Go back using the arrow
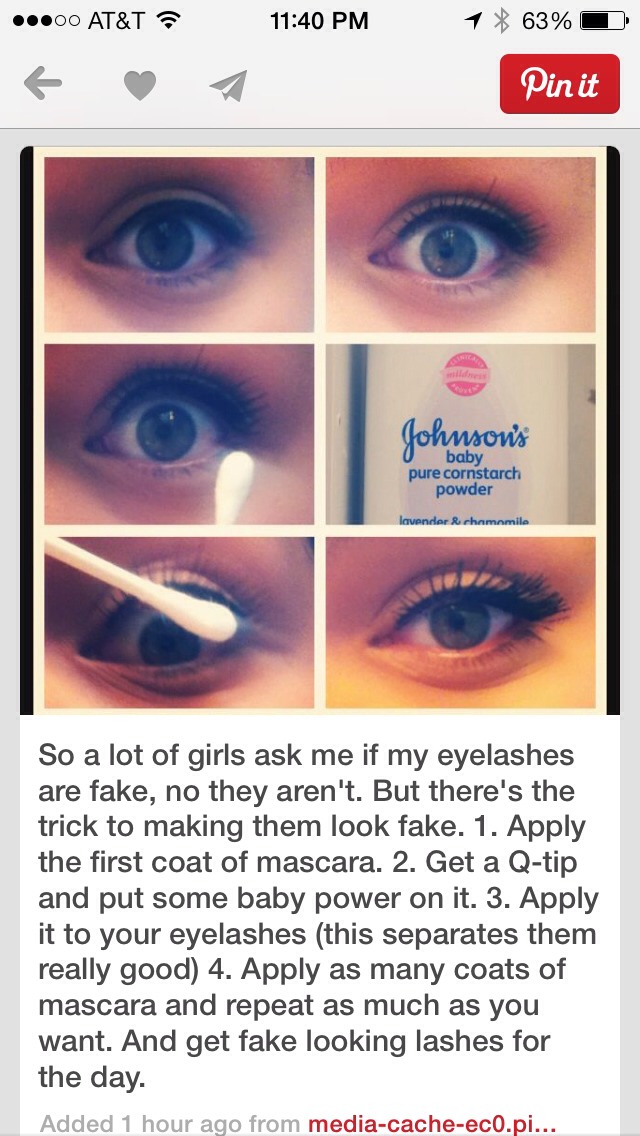Viewport: 640px width, 1136px height. tap(43, 85)
